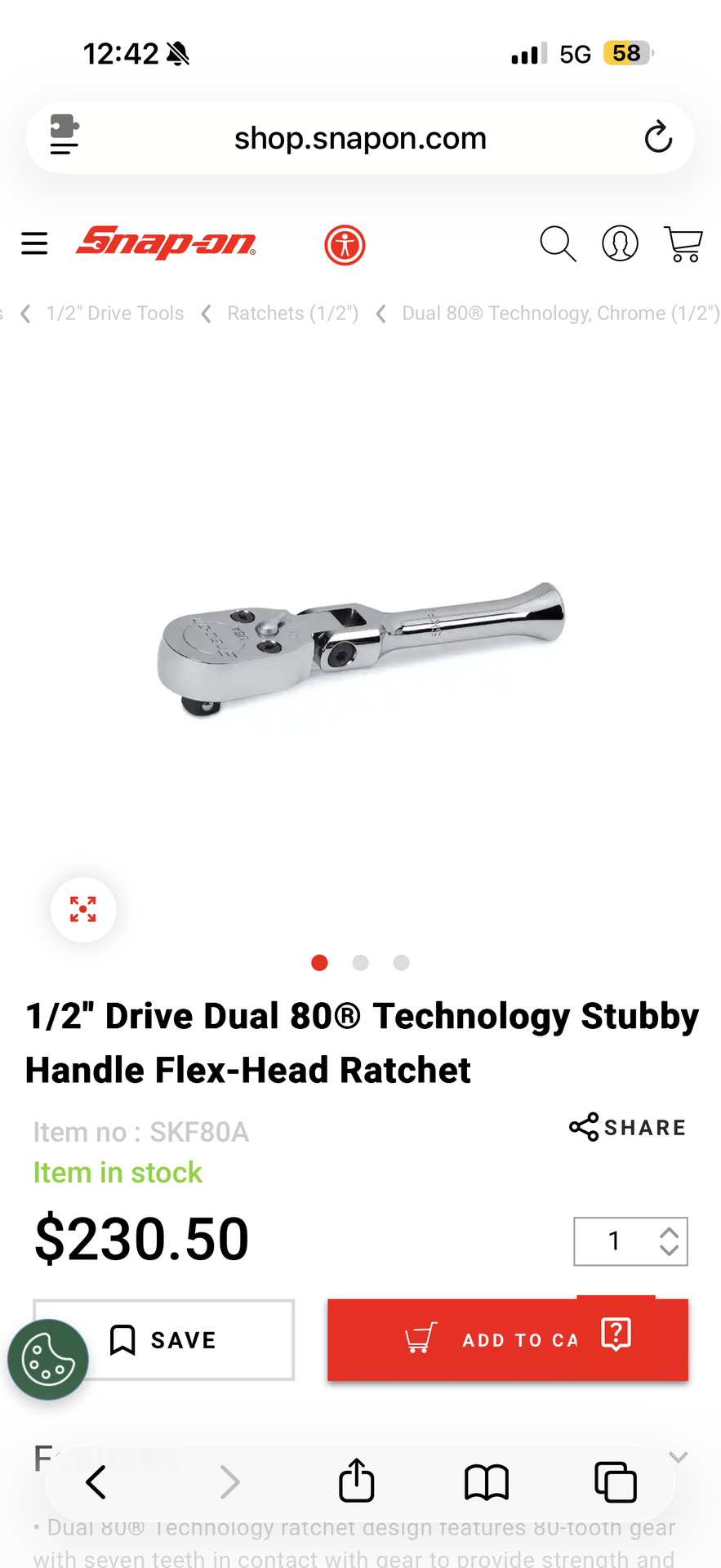Open Dual 80 Technology, Chrome breadcrumb
This screenshot has width=721, height=1568.
560,314
